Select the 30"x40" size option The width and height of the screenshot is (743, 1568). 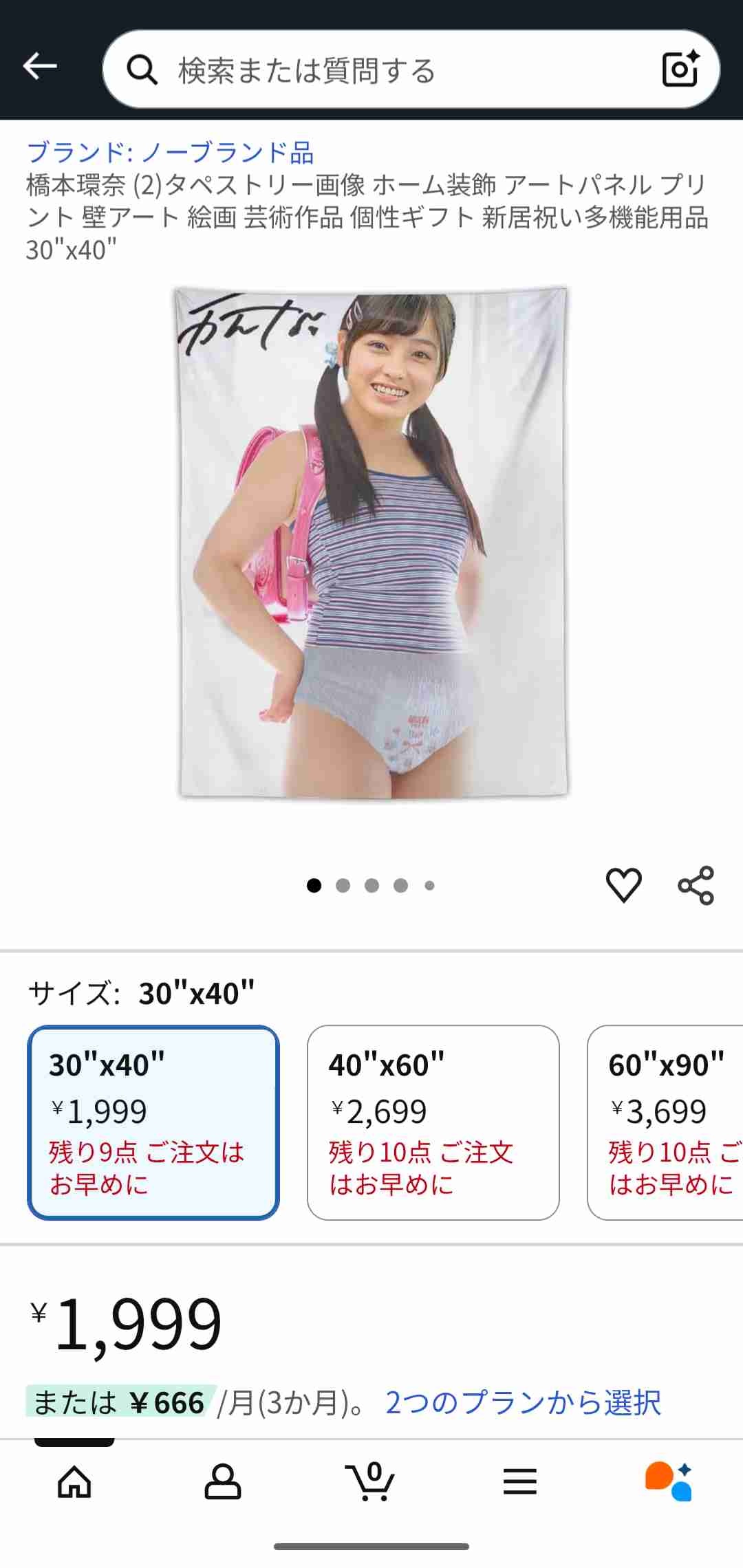pyautogui.click(x=153, y=1122)
